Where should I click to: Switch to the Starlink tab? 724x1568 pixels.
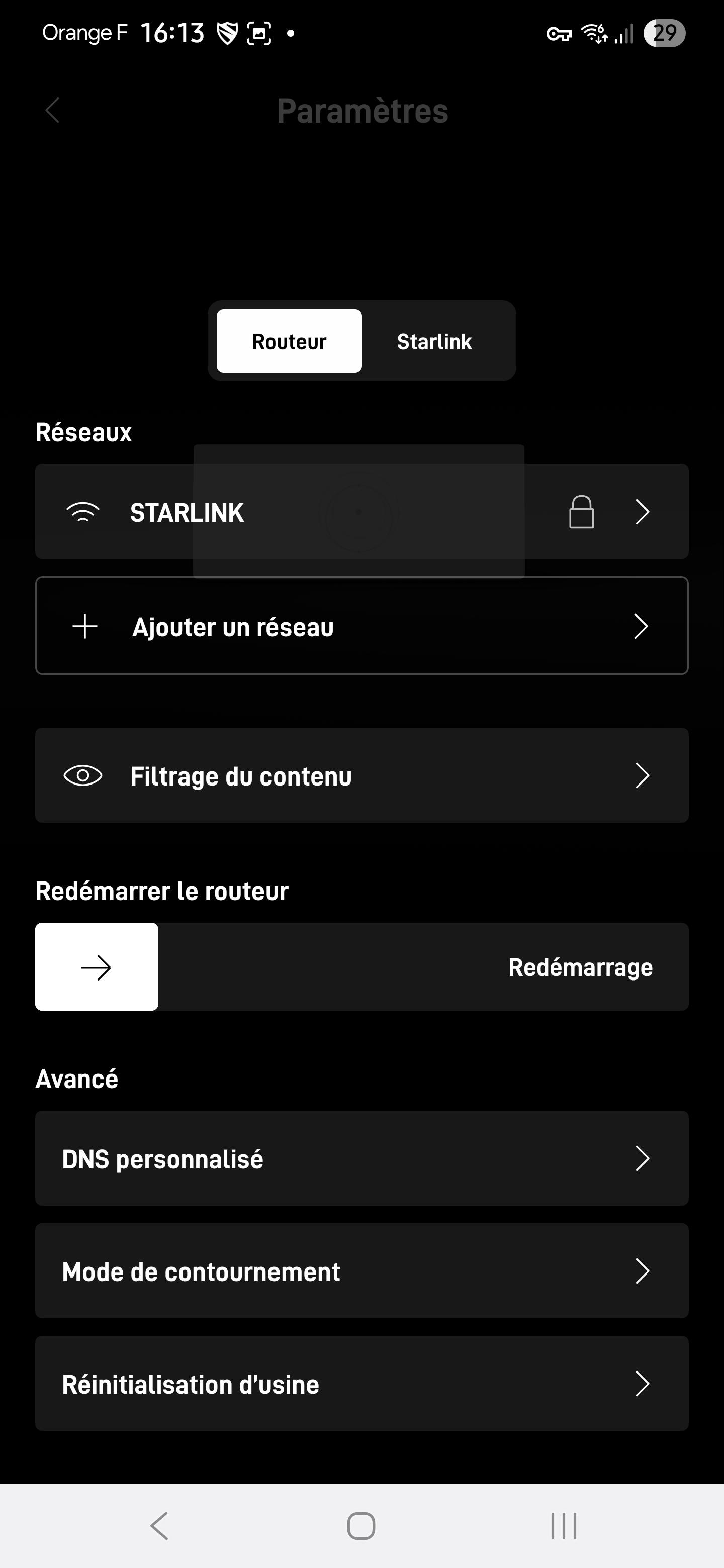pos(434,341)
